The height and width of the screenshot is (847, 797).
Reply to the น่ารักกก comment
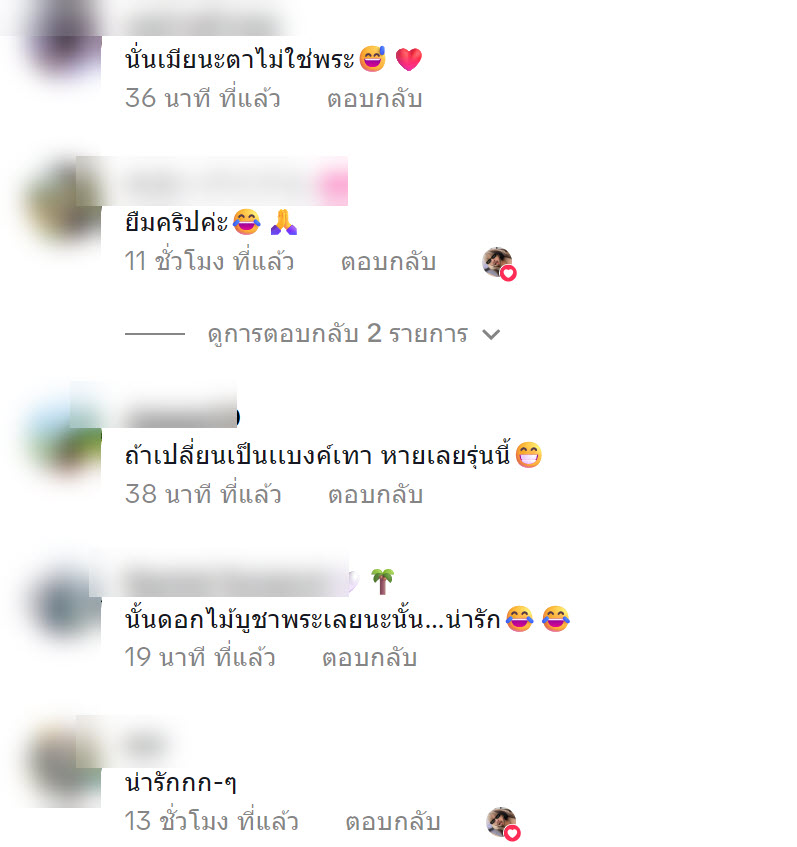coord(393,822)
